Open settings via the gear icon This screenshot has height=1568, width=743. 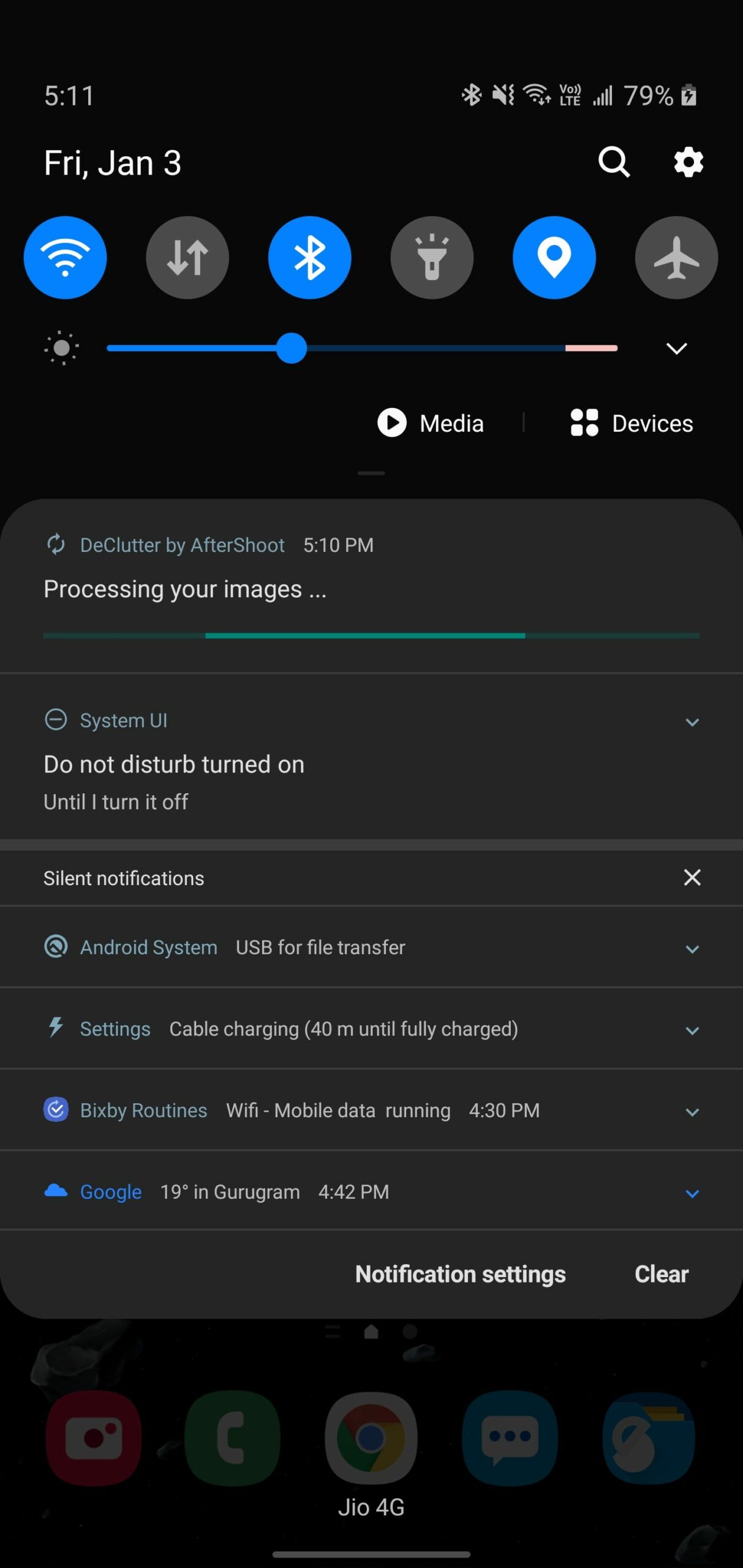[688, 162]
